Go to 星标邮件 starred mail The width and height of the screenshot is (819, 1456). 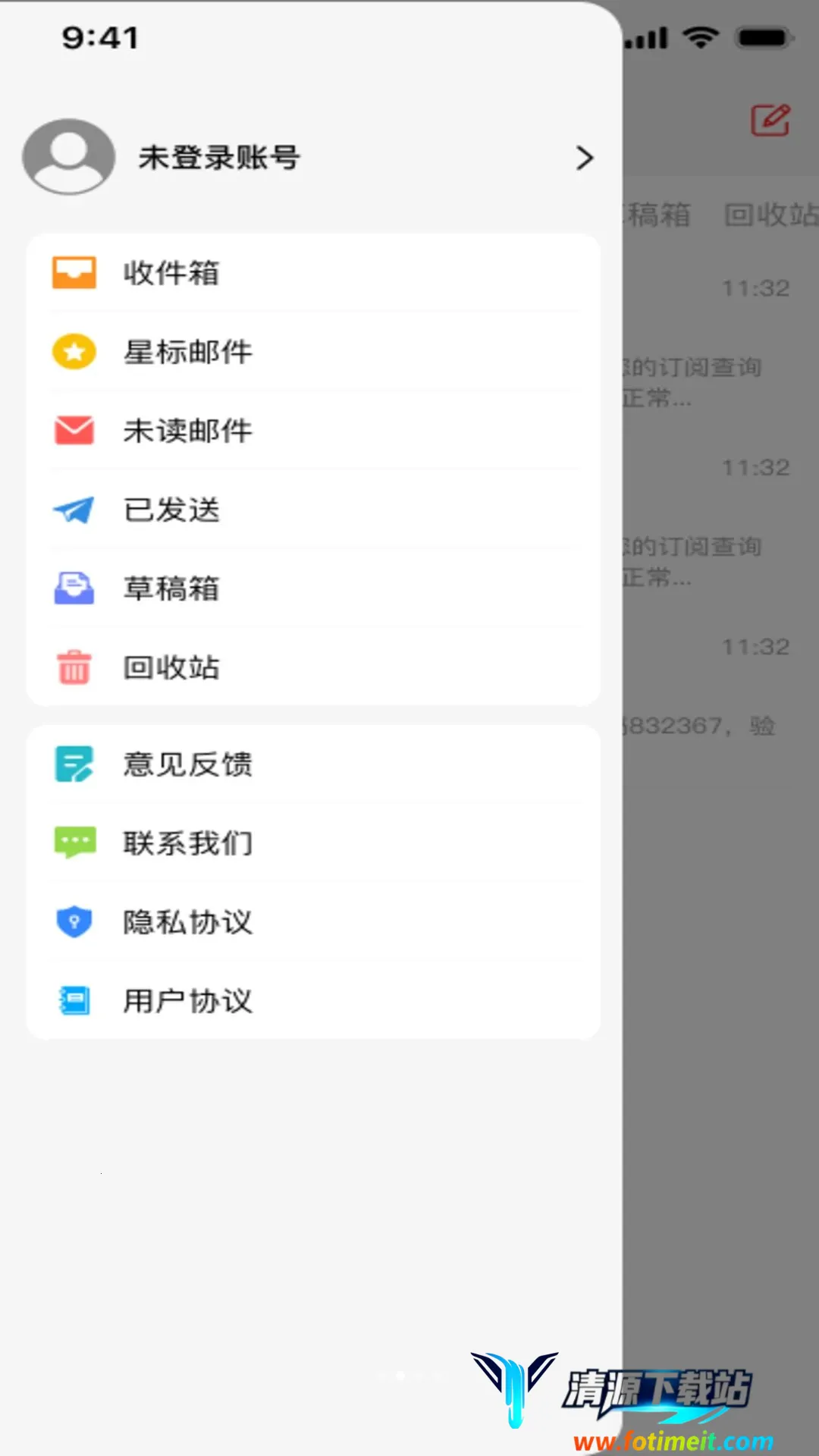point(313,352)
